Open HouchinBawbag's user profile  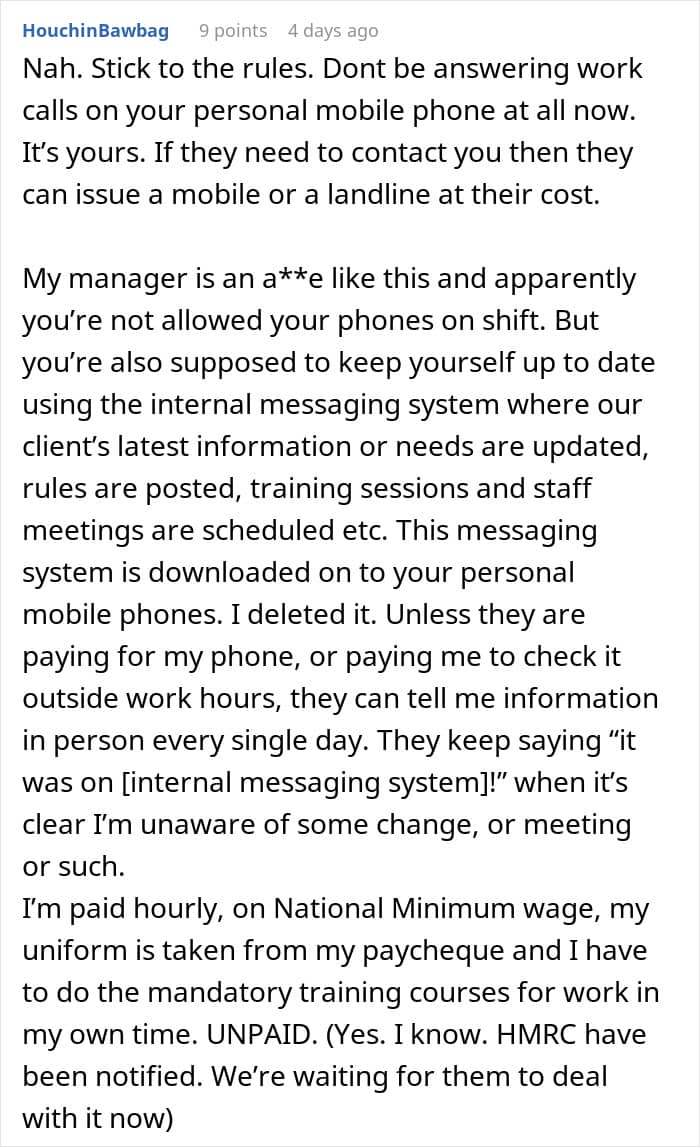coord(96,31)
